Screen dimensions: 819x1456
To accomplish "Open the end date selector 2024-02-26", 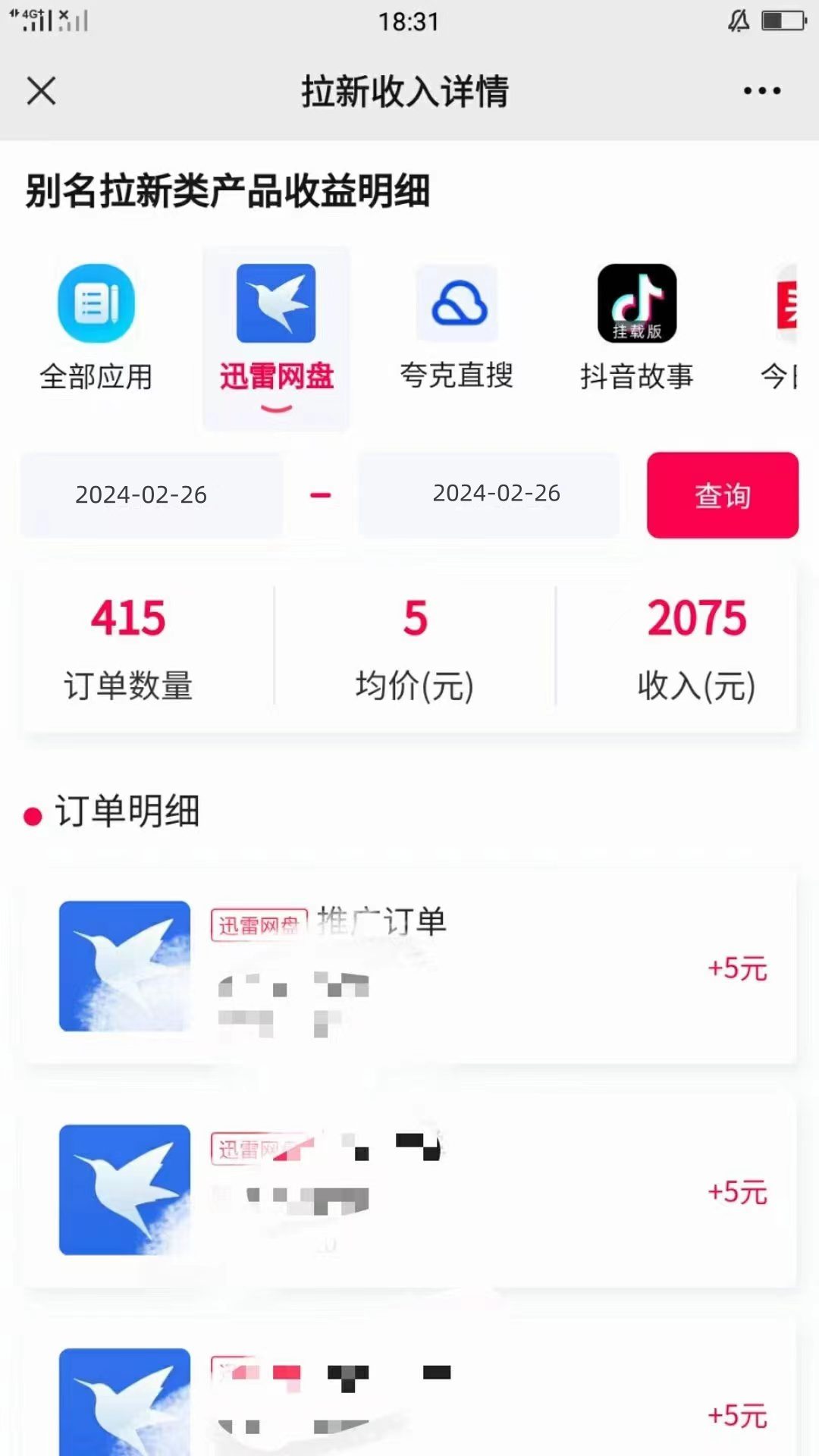I will tap(489, 494).
